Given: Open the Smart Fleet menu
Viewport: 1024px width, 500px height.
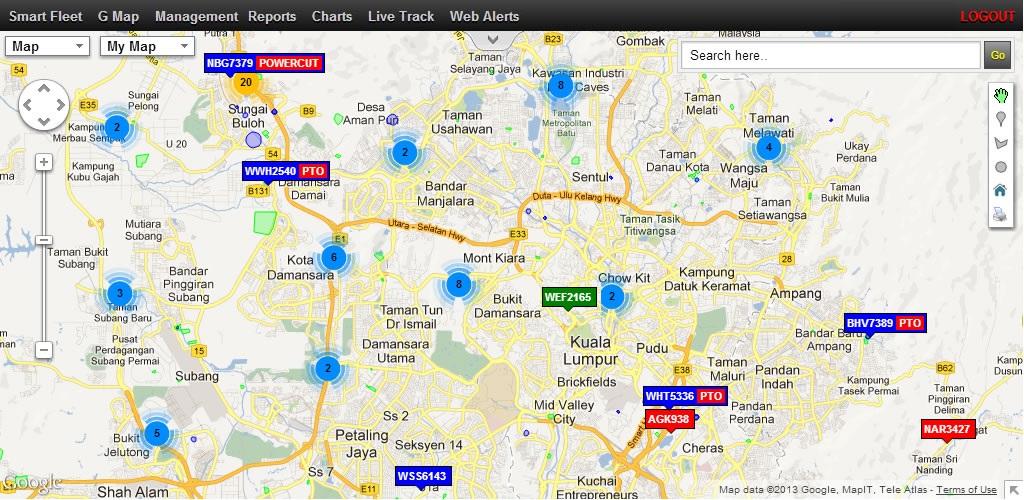Looking at the screenshot, I should pyautogui.click(x=46, y=16).
